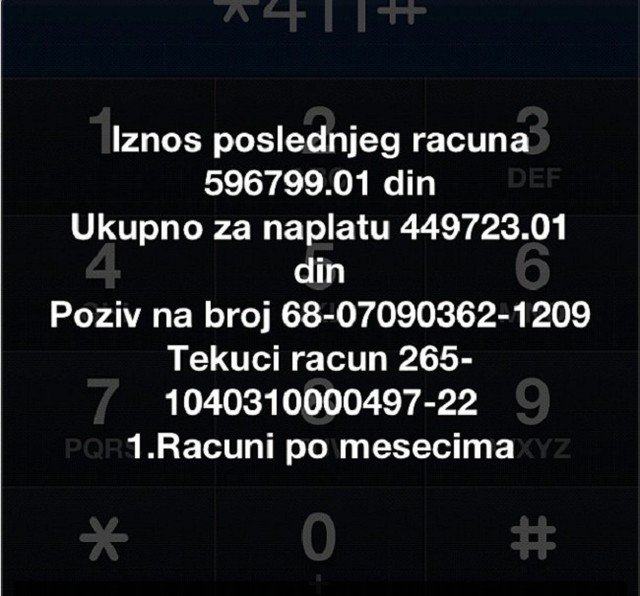Tap the star key on the keypad

[x=106, y=541]
